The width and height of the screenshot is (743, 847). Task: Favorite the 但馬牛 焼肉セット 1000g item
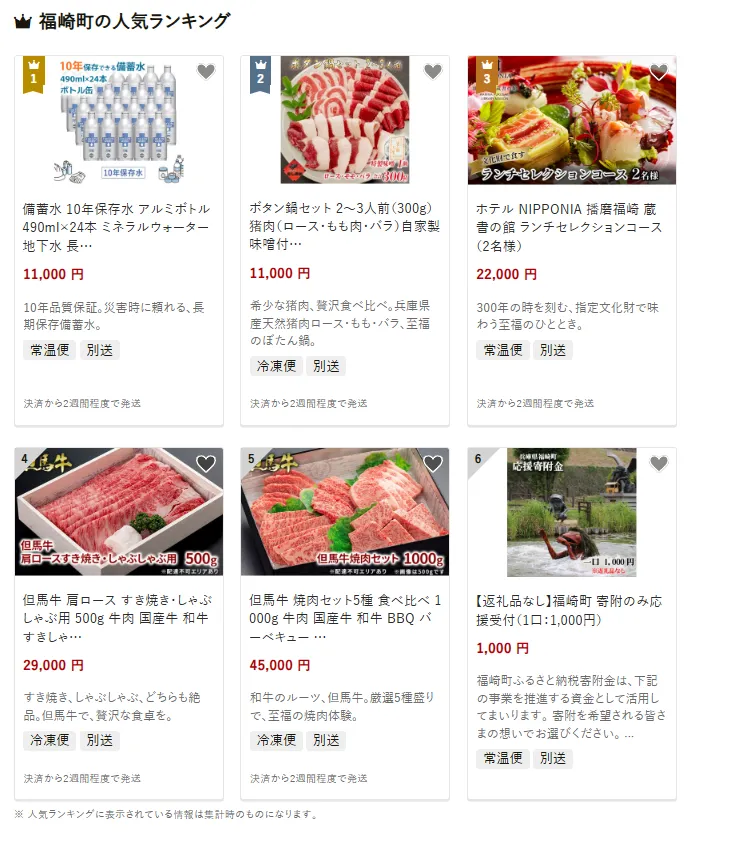point(433,464)
